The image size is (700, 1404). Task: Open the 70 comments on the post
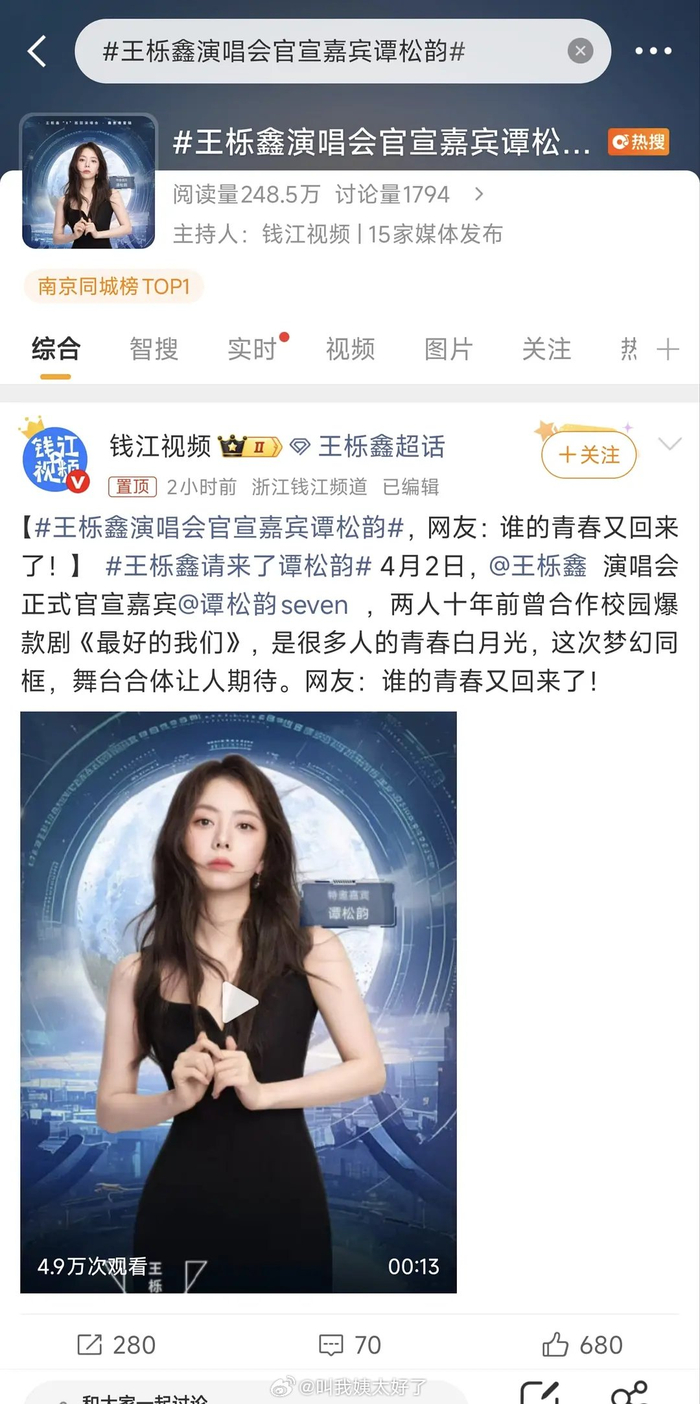[350, 1345]
